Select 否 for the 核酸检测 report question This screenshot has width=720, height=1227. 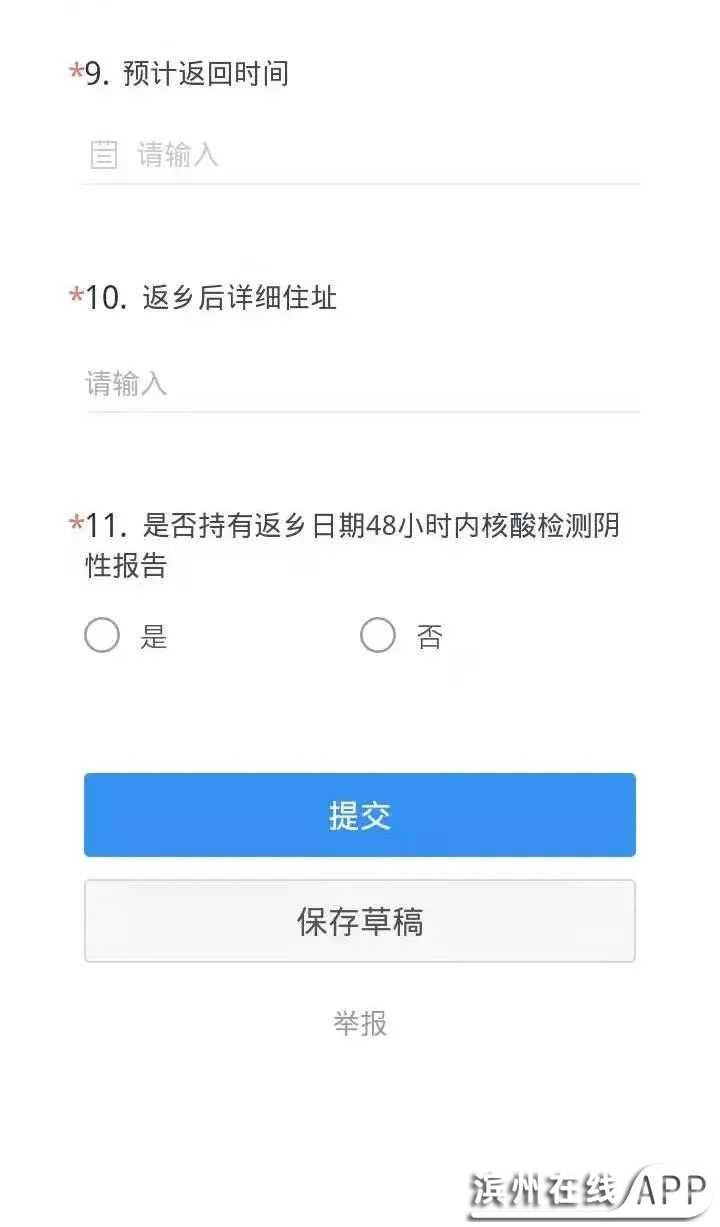click(378, 636)
